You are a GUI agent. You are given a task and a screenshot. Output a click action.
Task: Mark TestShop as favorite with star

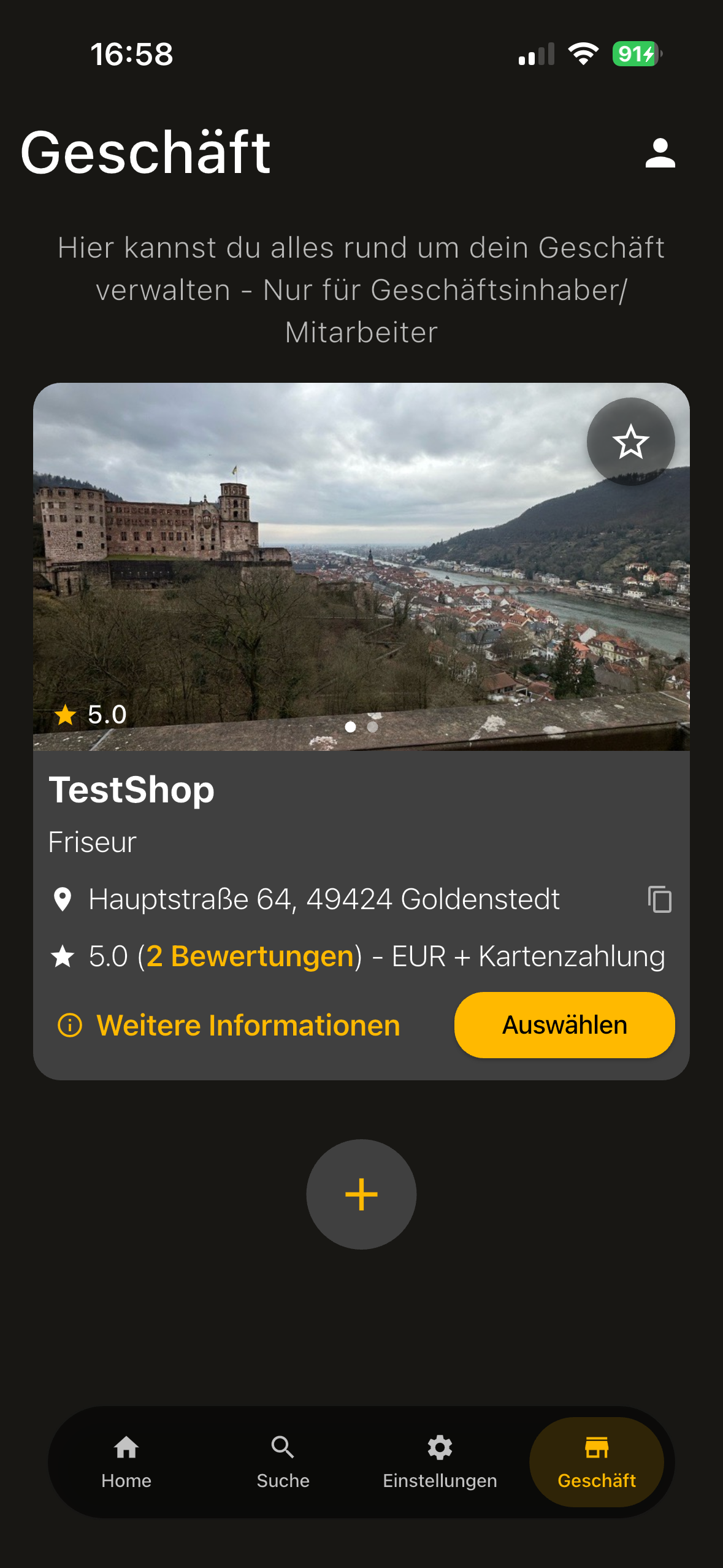(630, 442)
